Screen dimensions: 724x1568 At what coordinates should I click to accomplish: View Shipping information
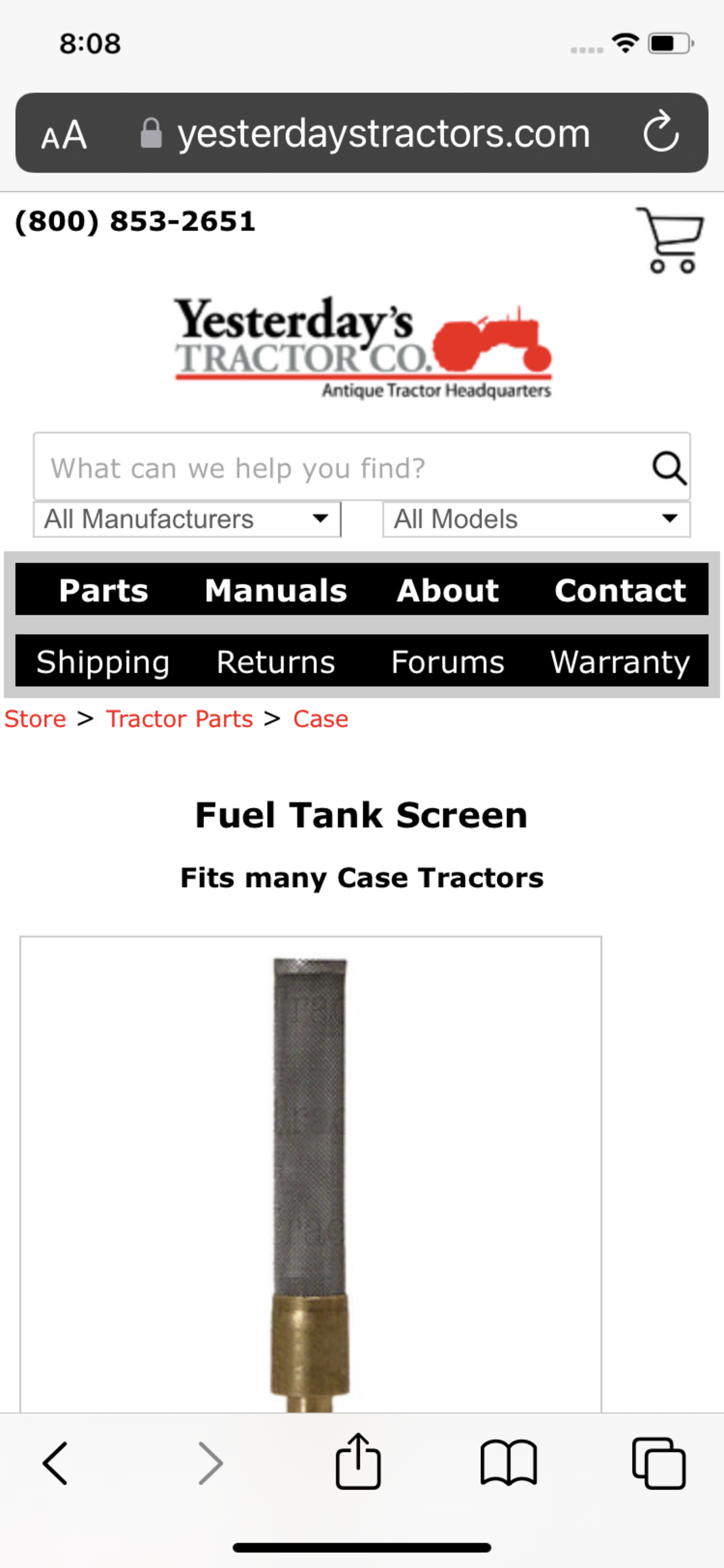(x=103, y=661)
